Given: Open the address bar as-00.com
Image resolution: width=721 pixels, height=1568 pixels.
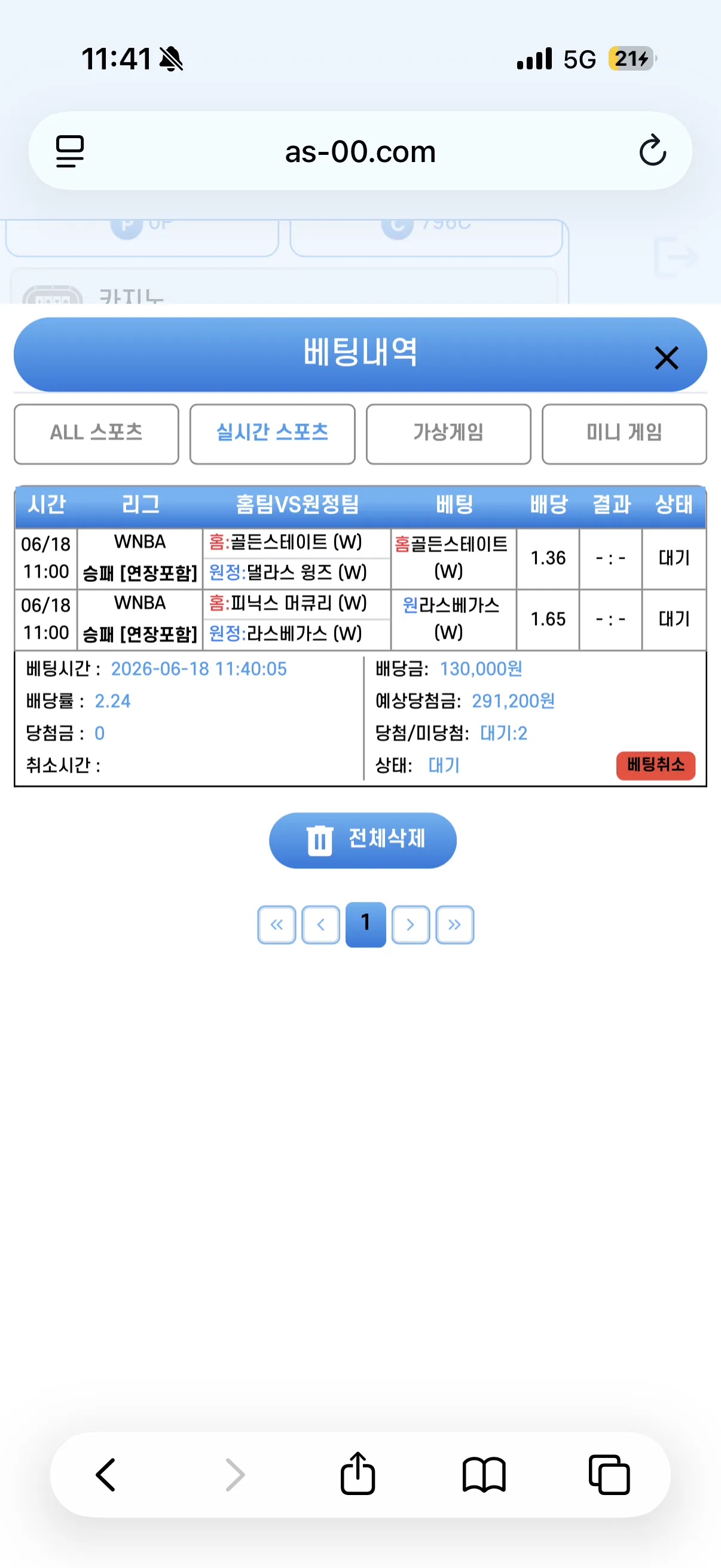Looking at the screenshot, I should 360,151.
